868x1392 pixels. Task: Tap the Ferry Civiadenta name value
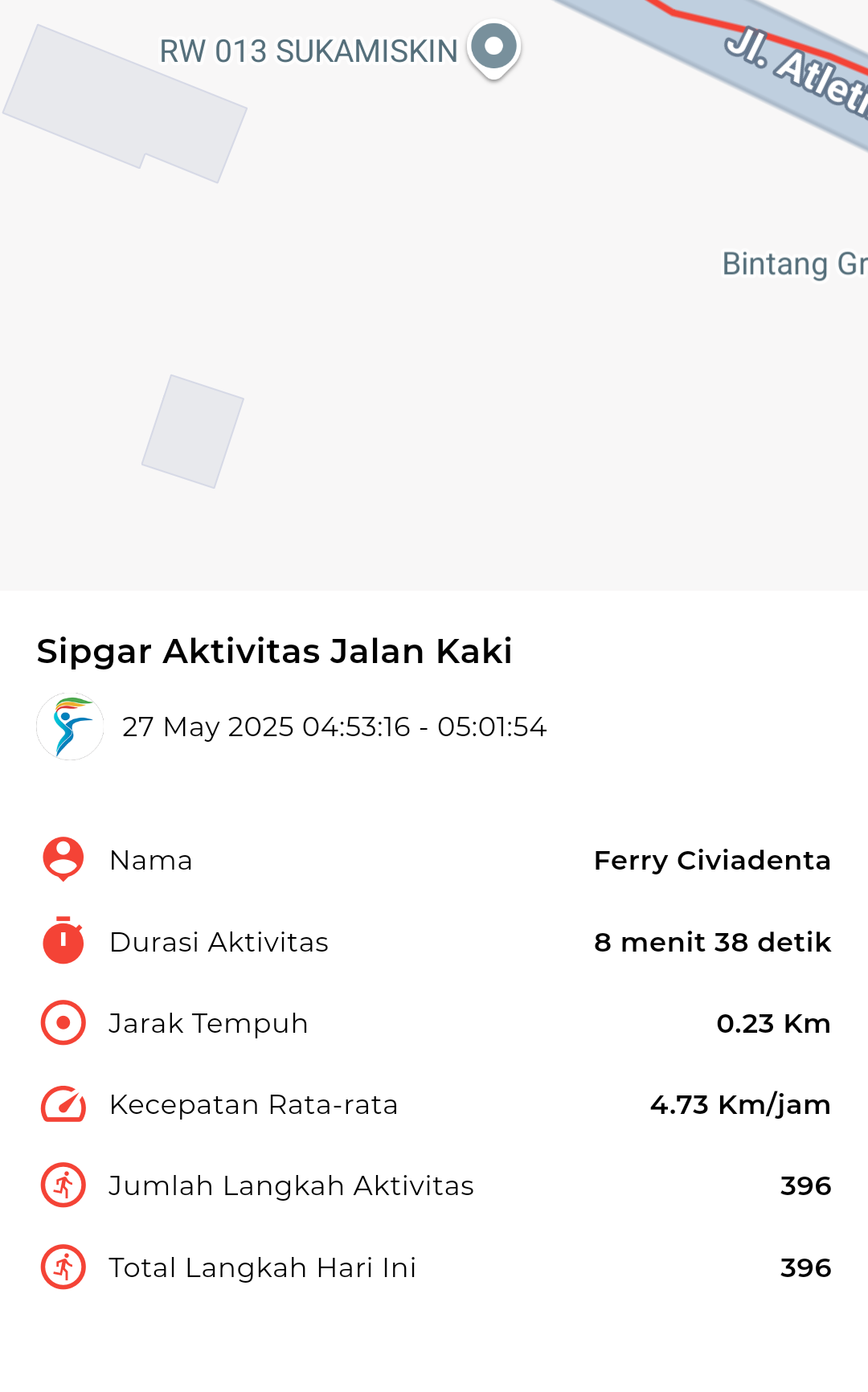(712, 859)
